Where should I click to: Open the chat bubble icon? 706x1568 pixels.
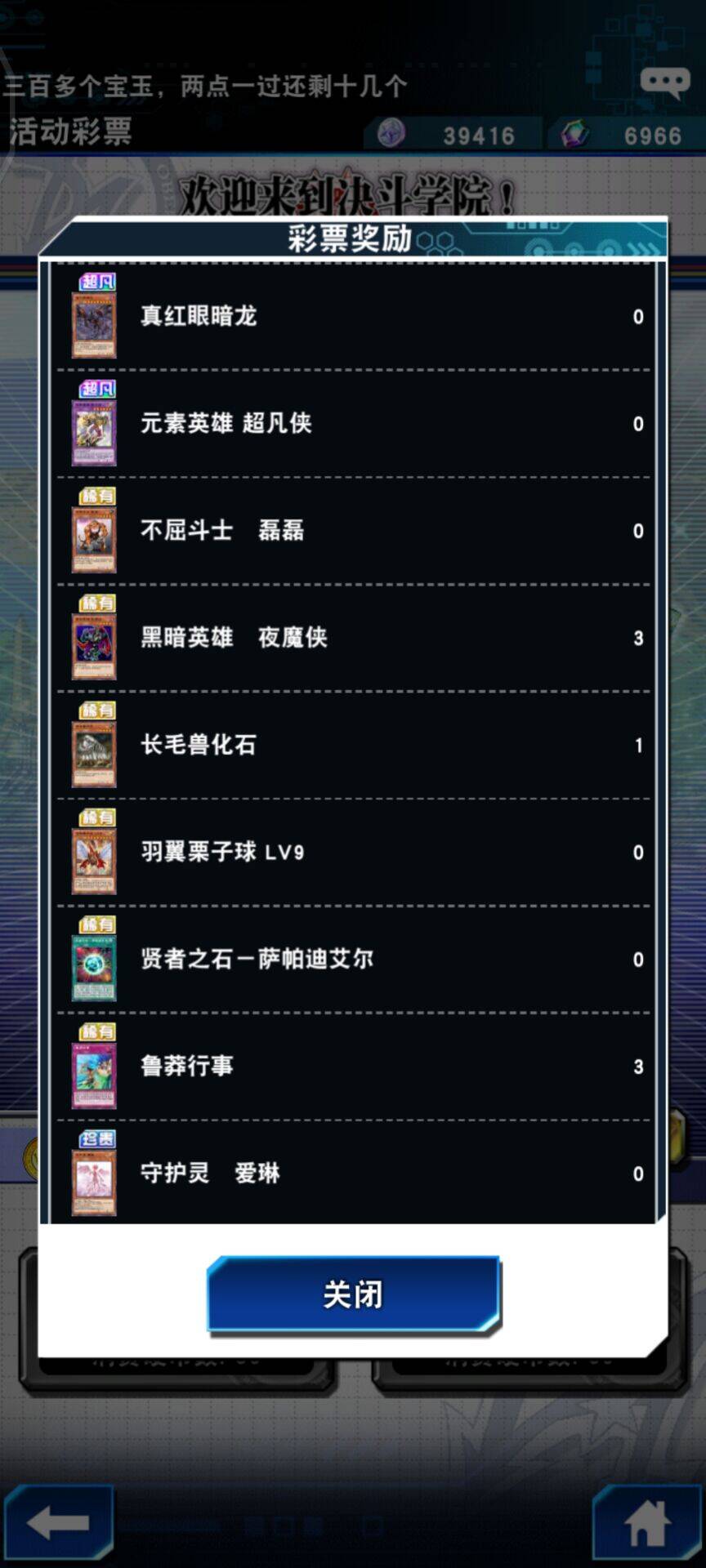665,82
